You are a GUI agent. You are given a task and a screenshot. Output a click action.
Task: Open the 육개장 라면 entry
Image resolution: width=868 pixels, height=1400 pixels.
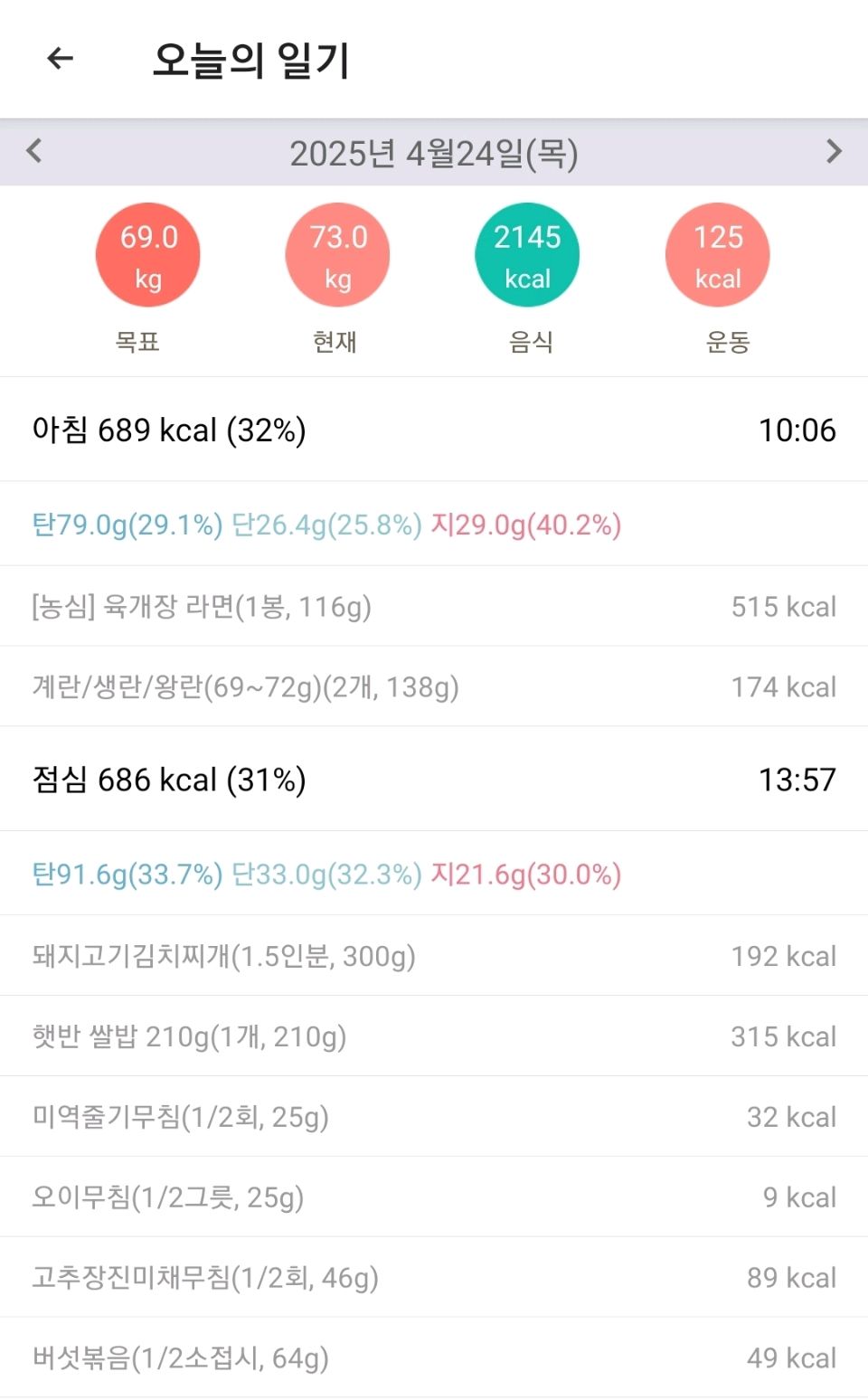(434, 606)
